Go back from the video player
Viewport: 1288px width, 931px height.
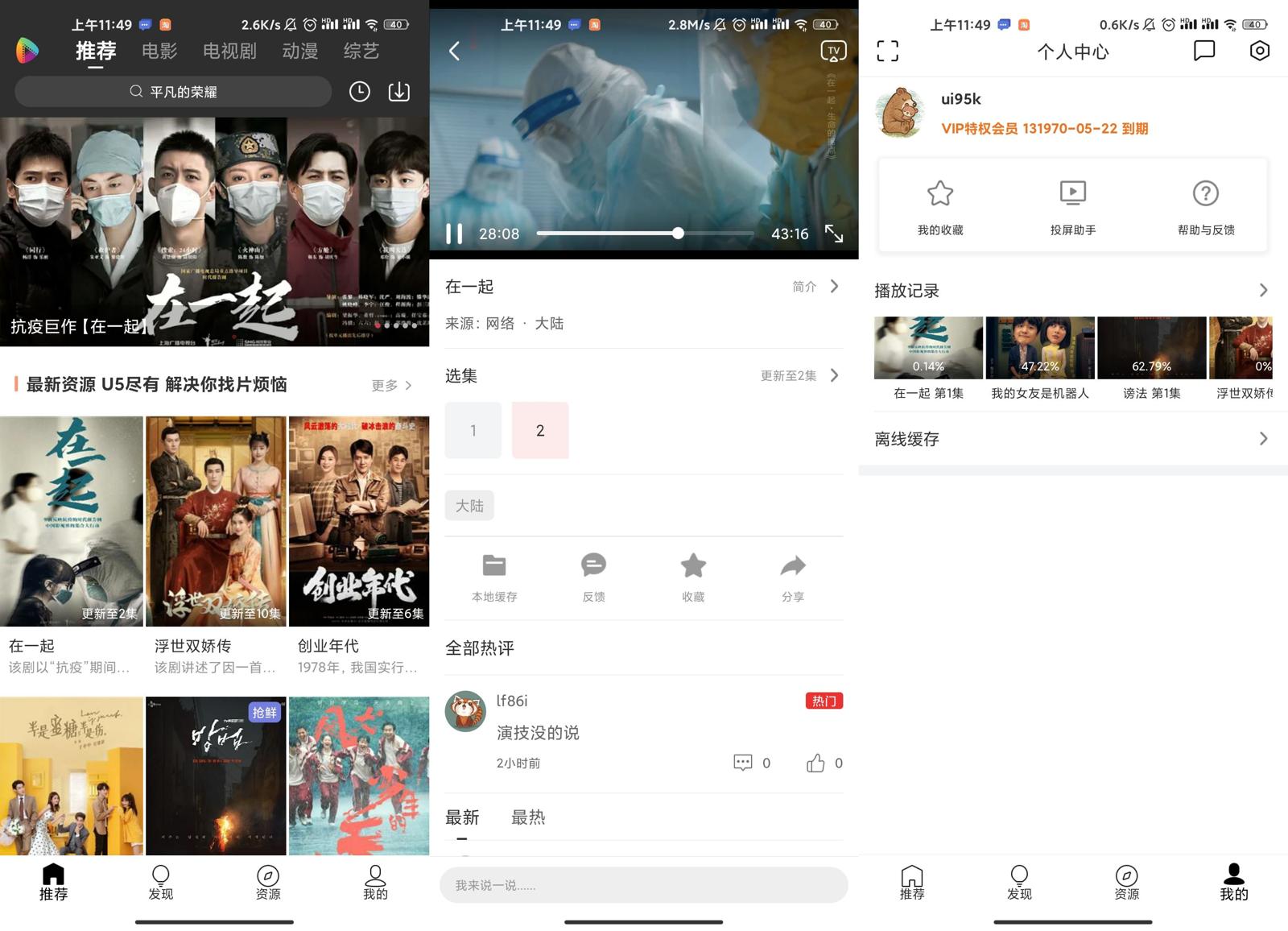(454, 52)
